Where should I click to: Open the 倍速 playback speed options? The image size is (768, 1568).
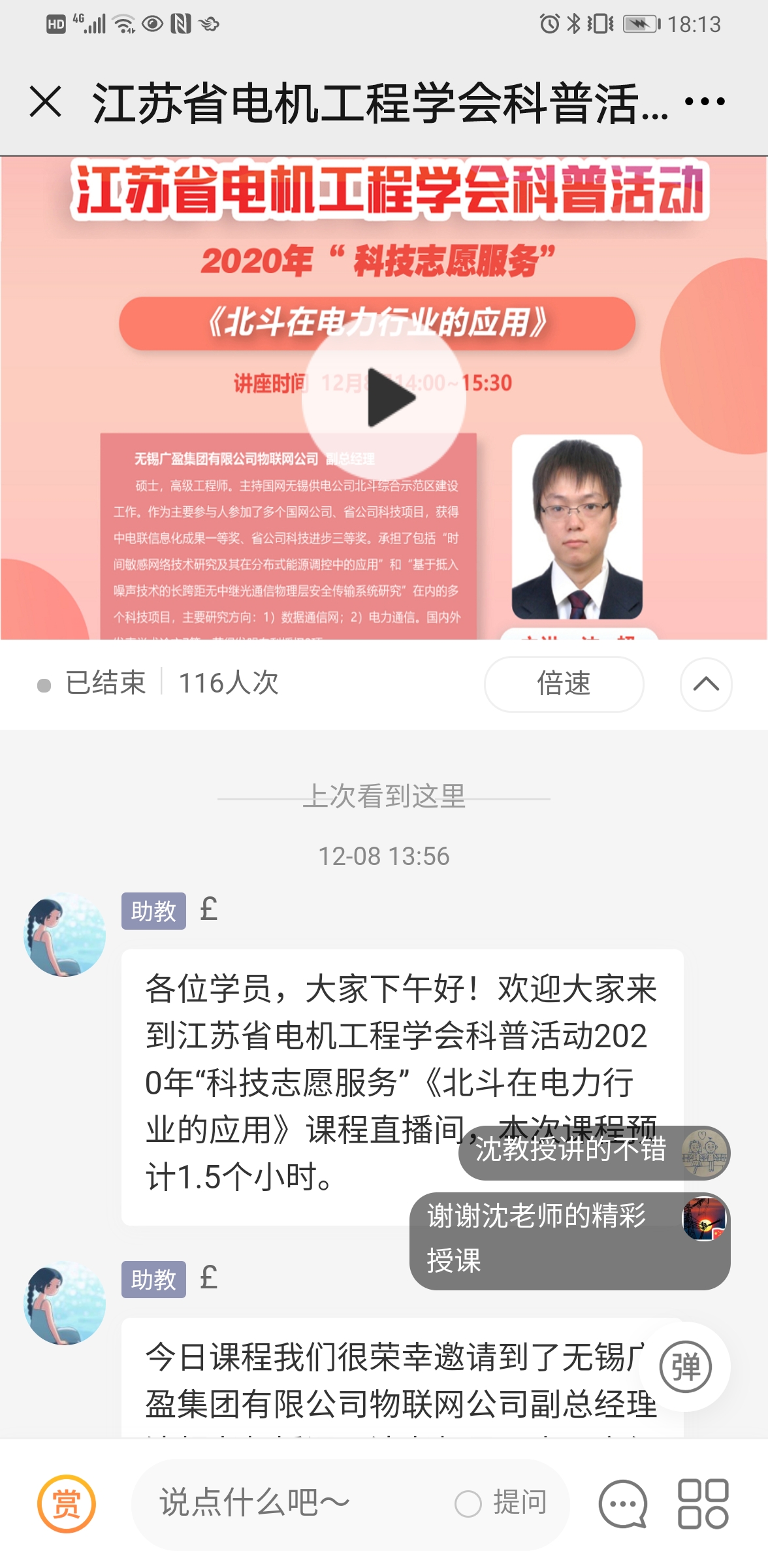(564, 684)
